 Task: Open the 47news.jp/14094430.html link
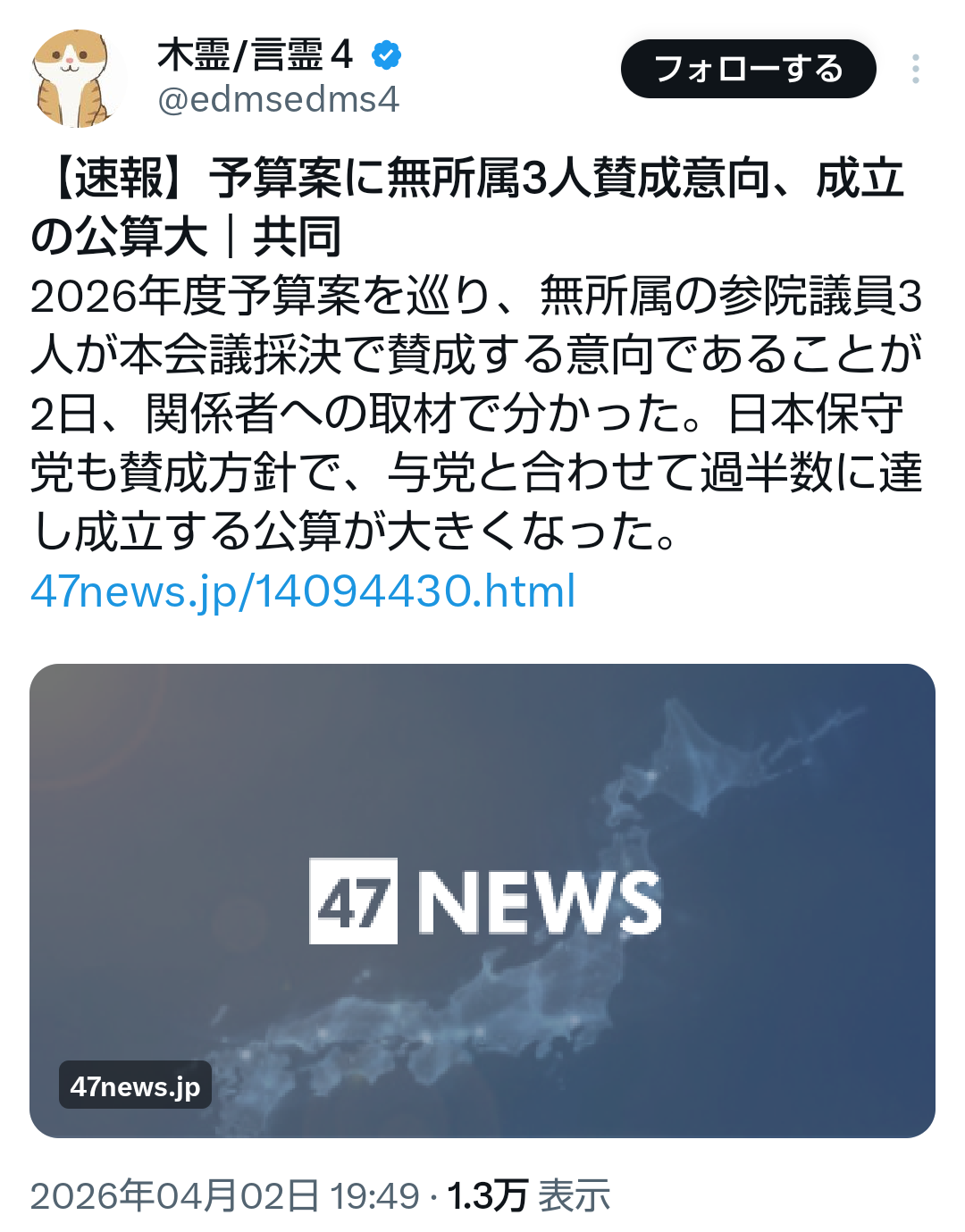303,591
